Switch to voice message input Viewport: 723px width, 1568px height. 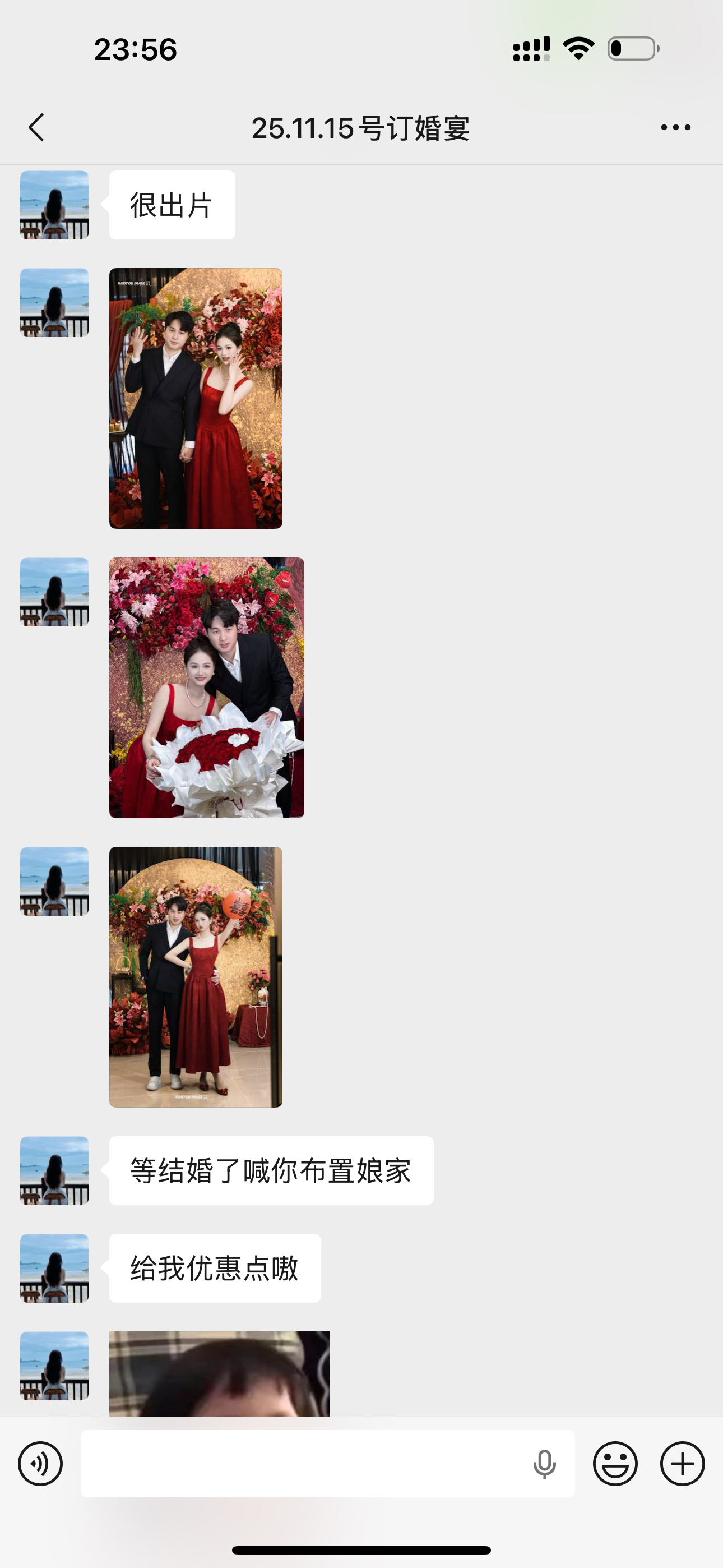pos(40,1464)
